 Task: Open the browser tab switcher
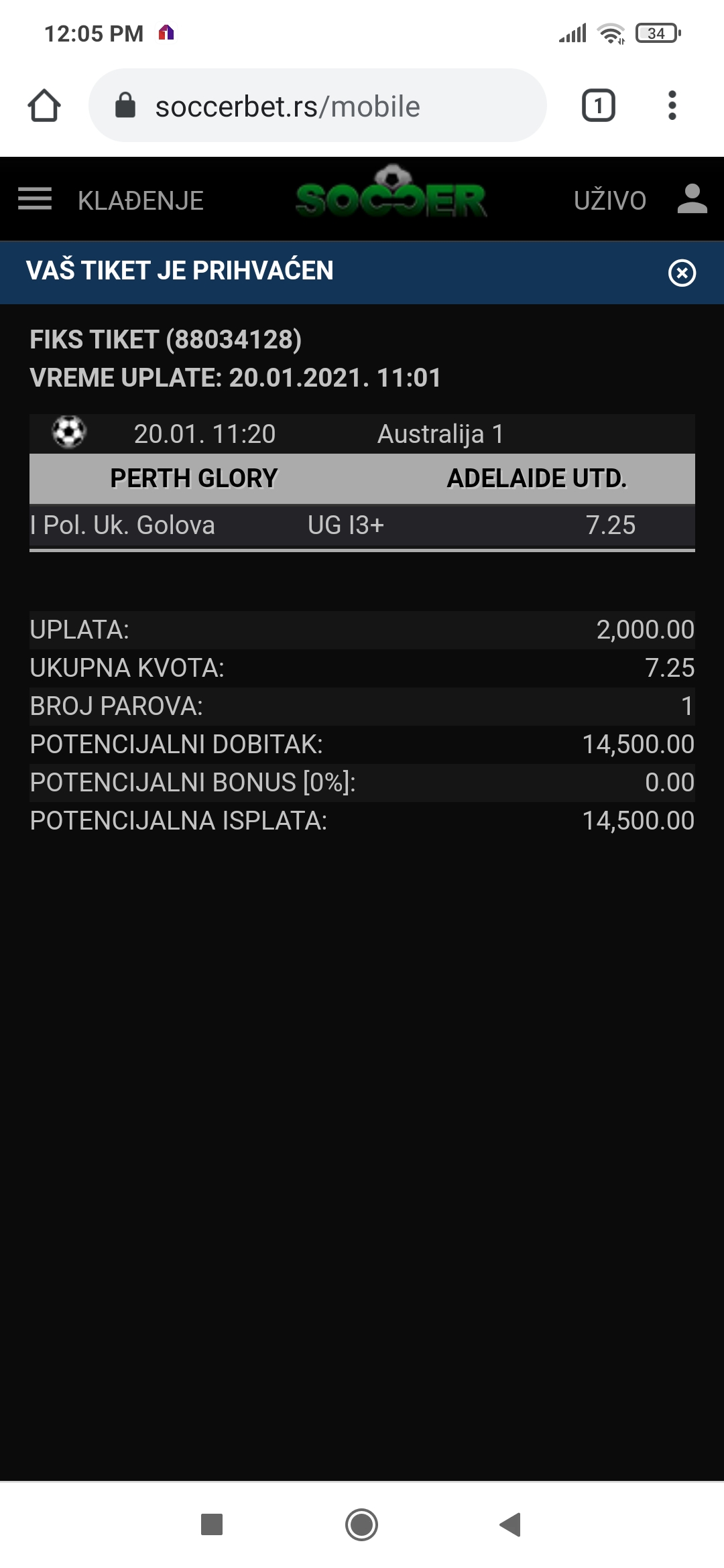[x=598, y=106]
